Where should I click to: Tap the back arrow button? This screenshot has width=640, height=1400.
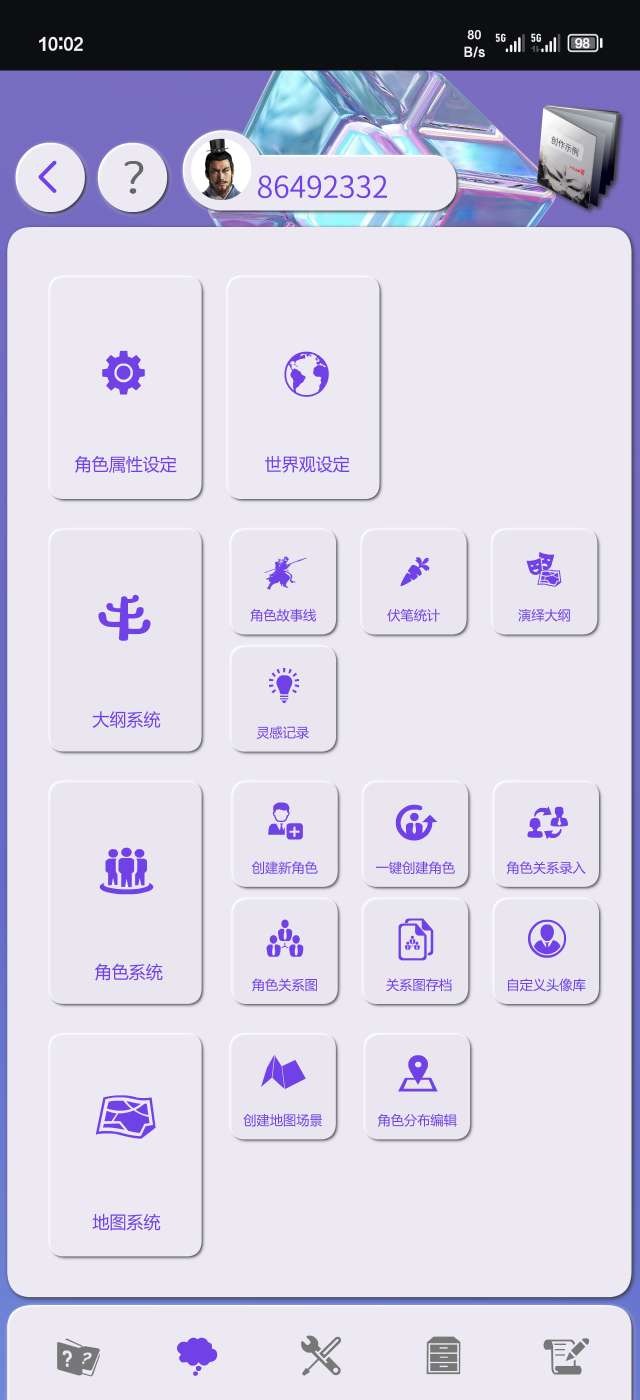click(50, 178)
